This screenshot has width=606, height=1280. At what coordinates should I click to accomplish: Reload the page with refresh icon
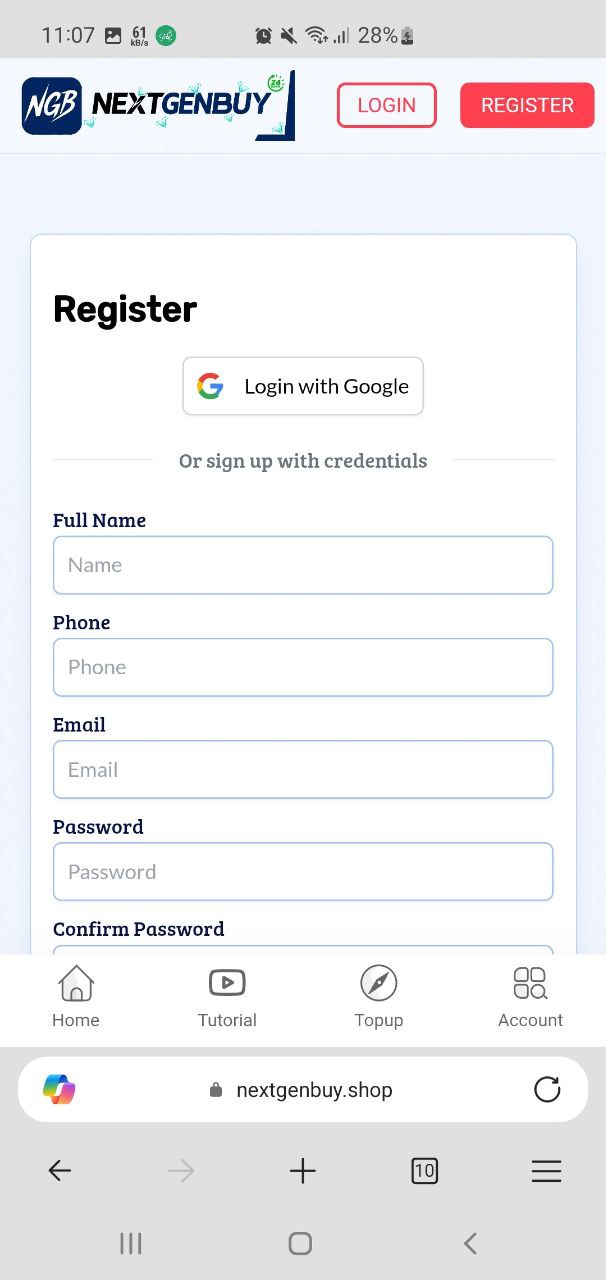(547, 1089)
